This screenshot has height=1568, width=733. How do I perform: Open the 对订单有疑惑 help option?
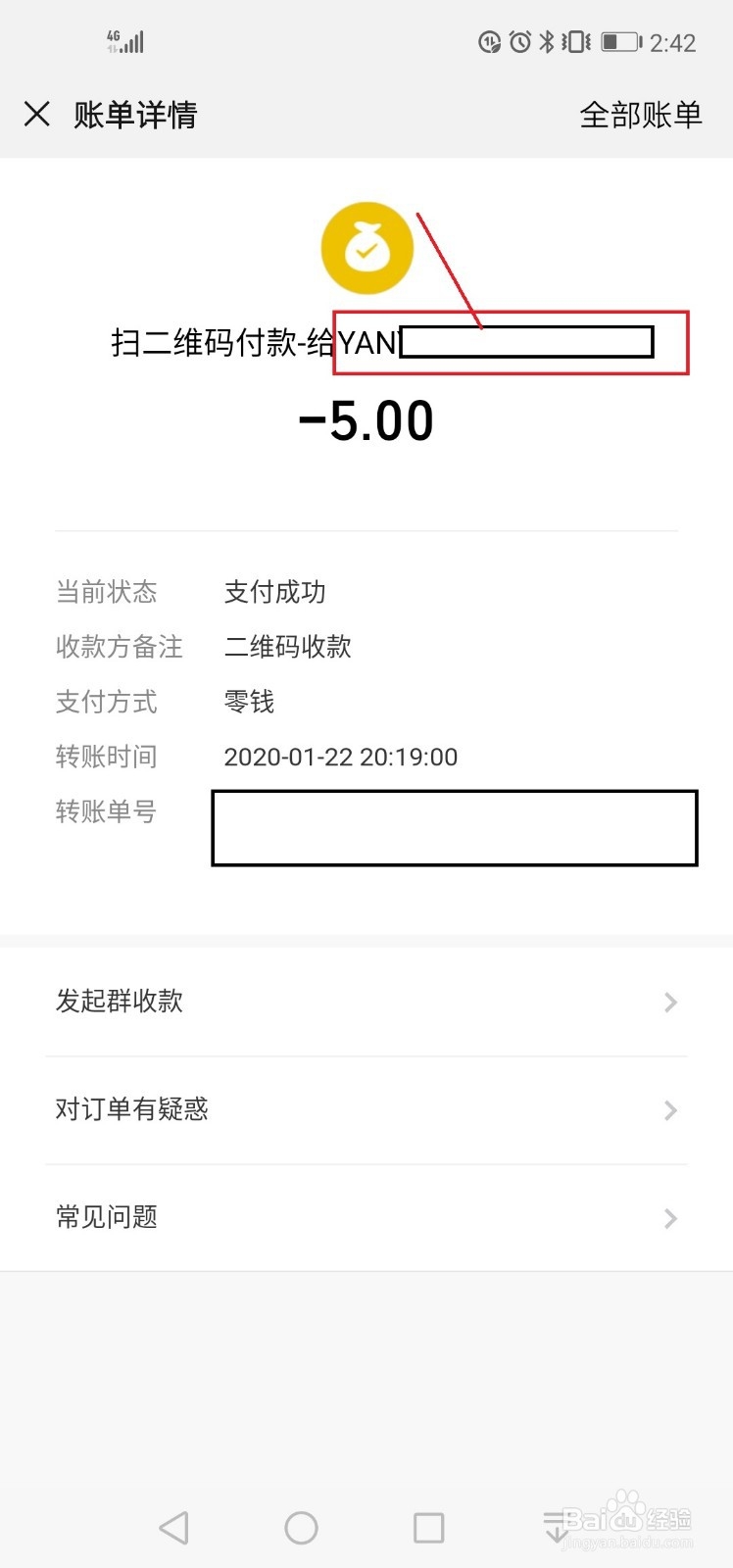click(132, 1108)
